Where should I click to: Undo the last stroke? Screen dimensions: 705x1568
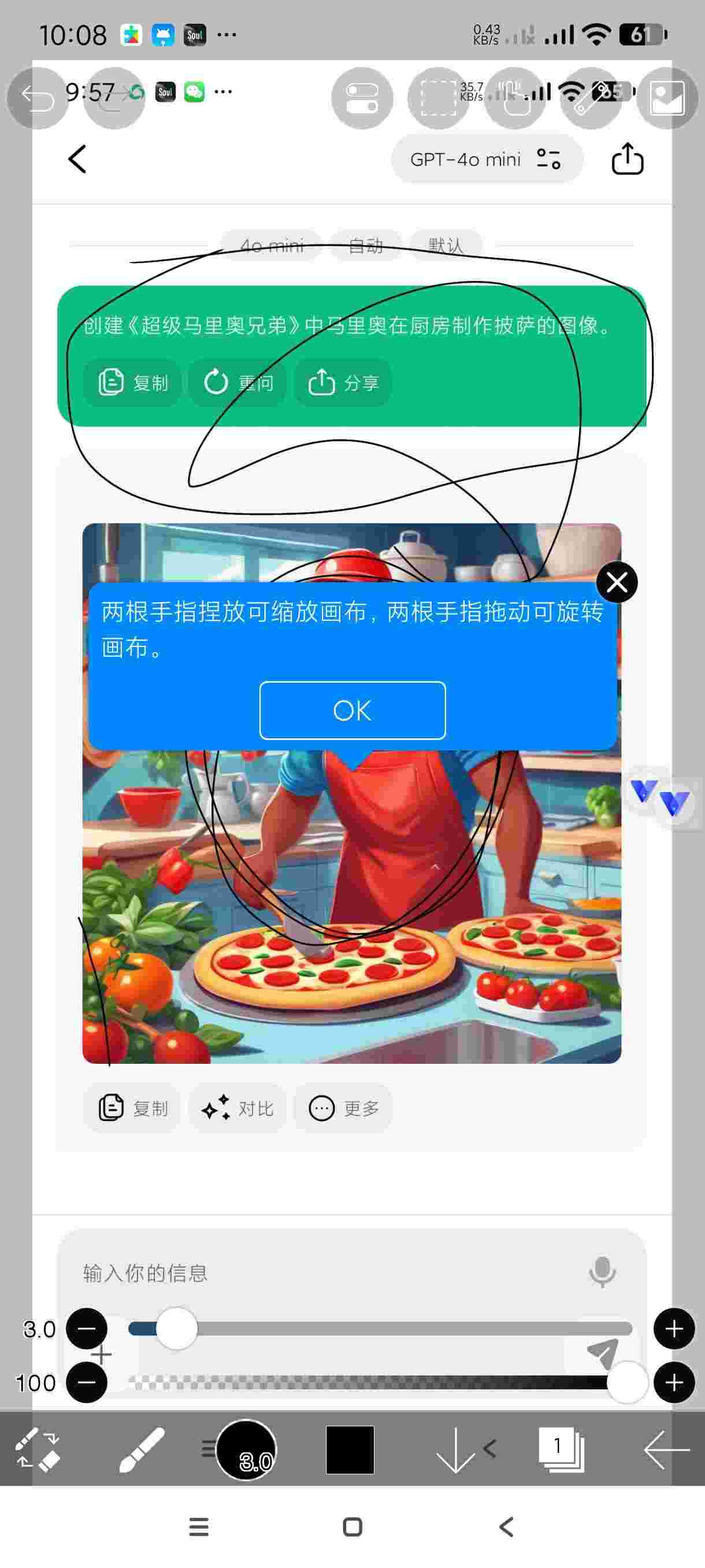click(38, 98)
